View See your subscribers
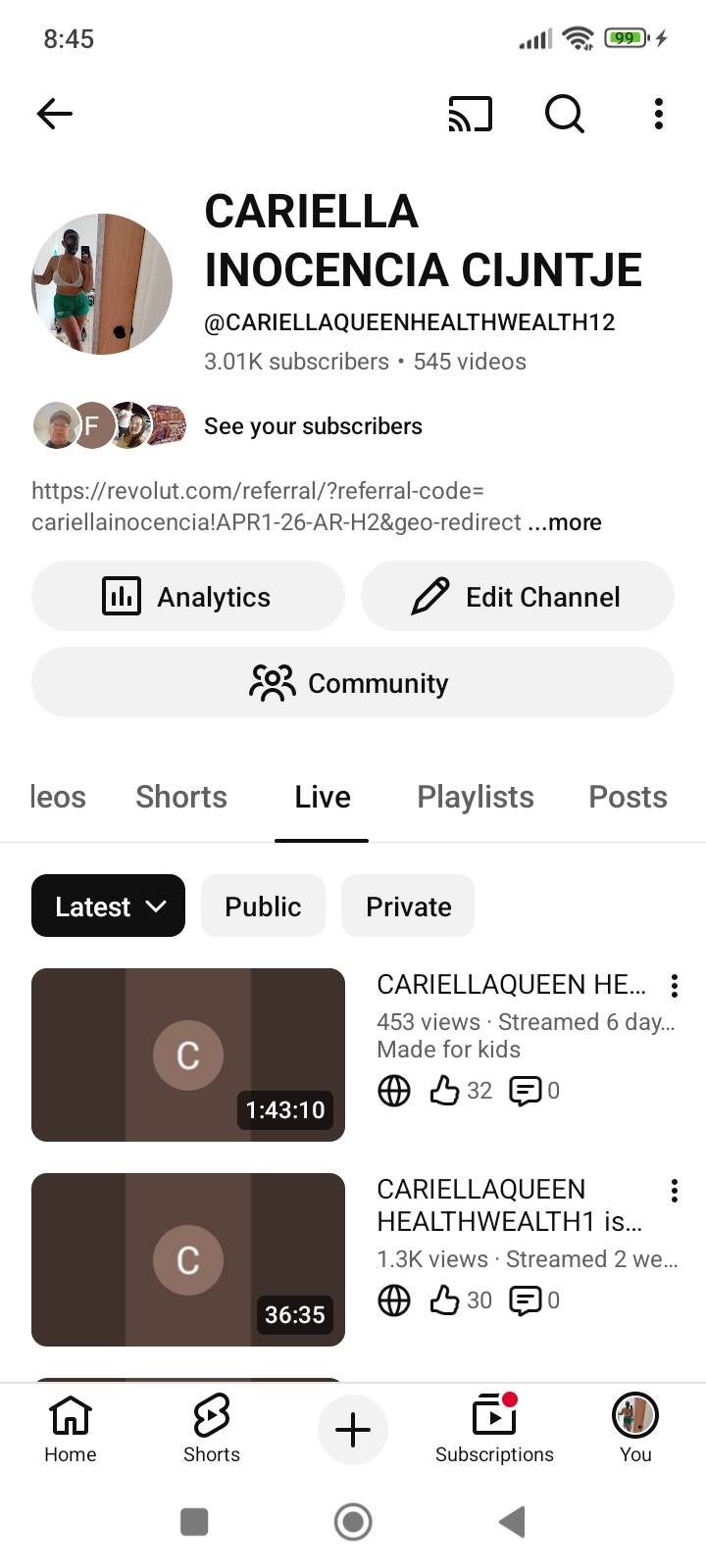This screenshot has height=1568, width=706. 313,426
